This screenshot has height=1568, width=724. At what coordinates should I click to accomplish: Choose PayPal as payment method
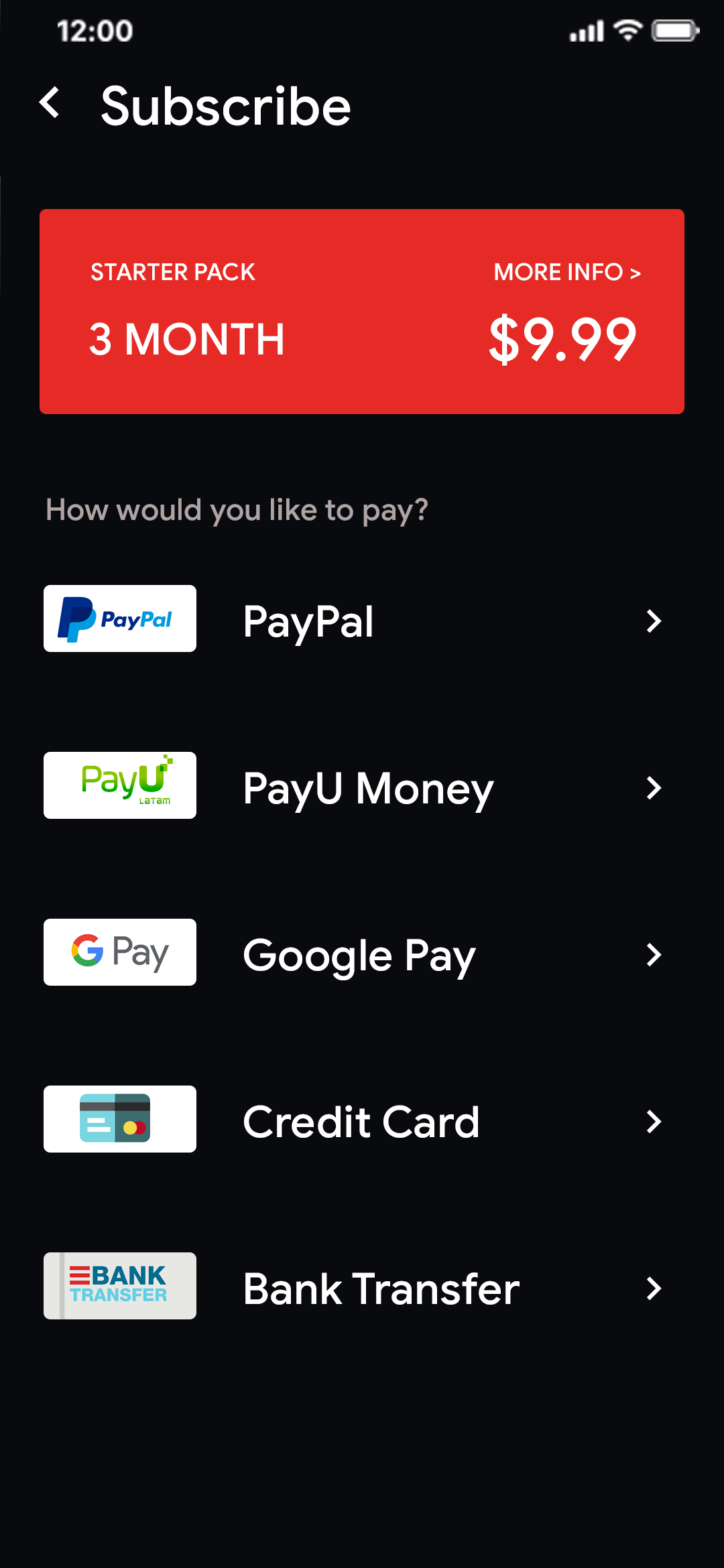pyautogui.click(x=308, y=620)
